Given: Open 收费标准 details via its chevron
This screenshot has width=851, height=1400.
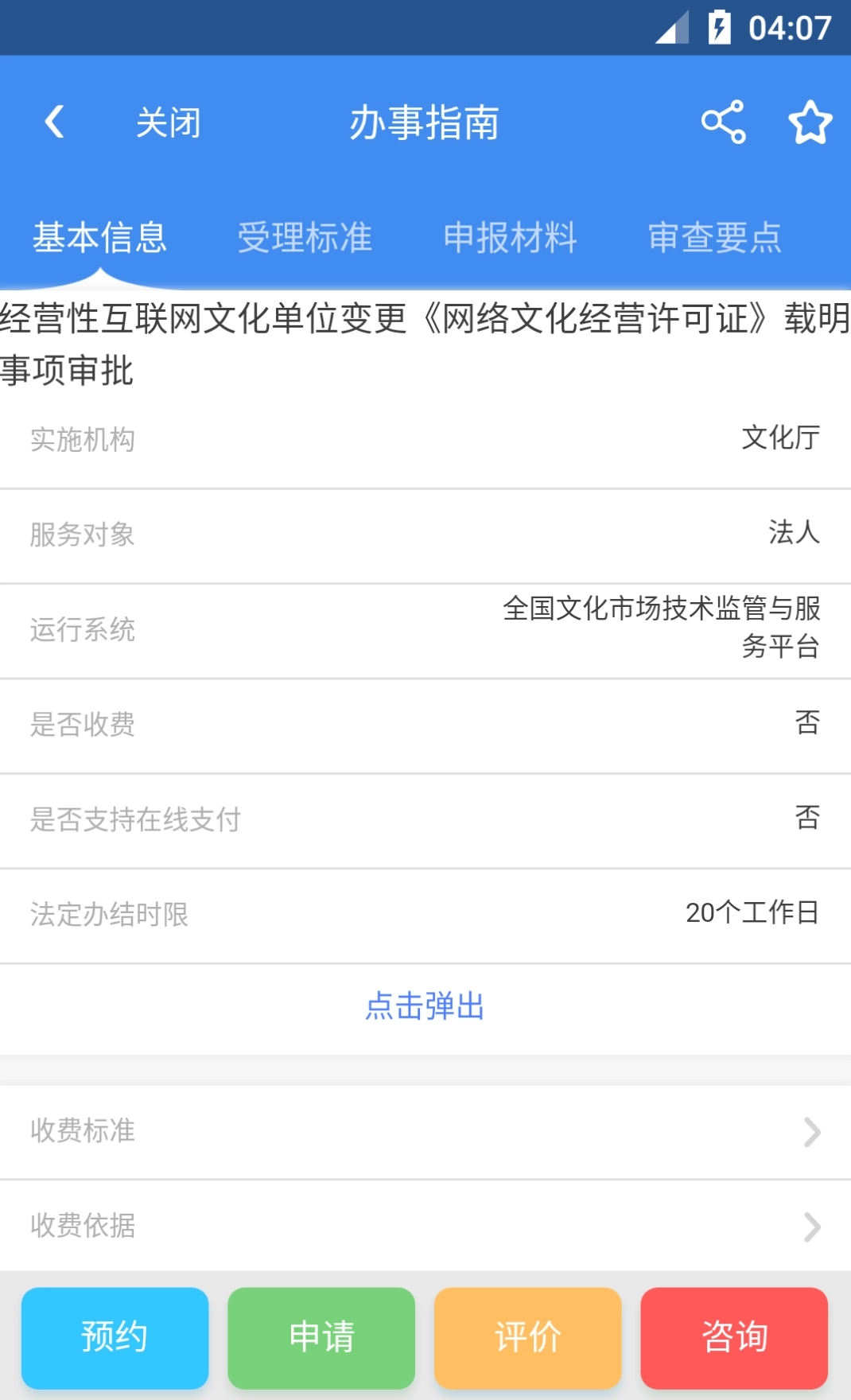Looking at the screenshot, I should point(811,1131).
